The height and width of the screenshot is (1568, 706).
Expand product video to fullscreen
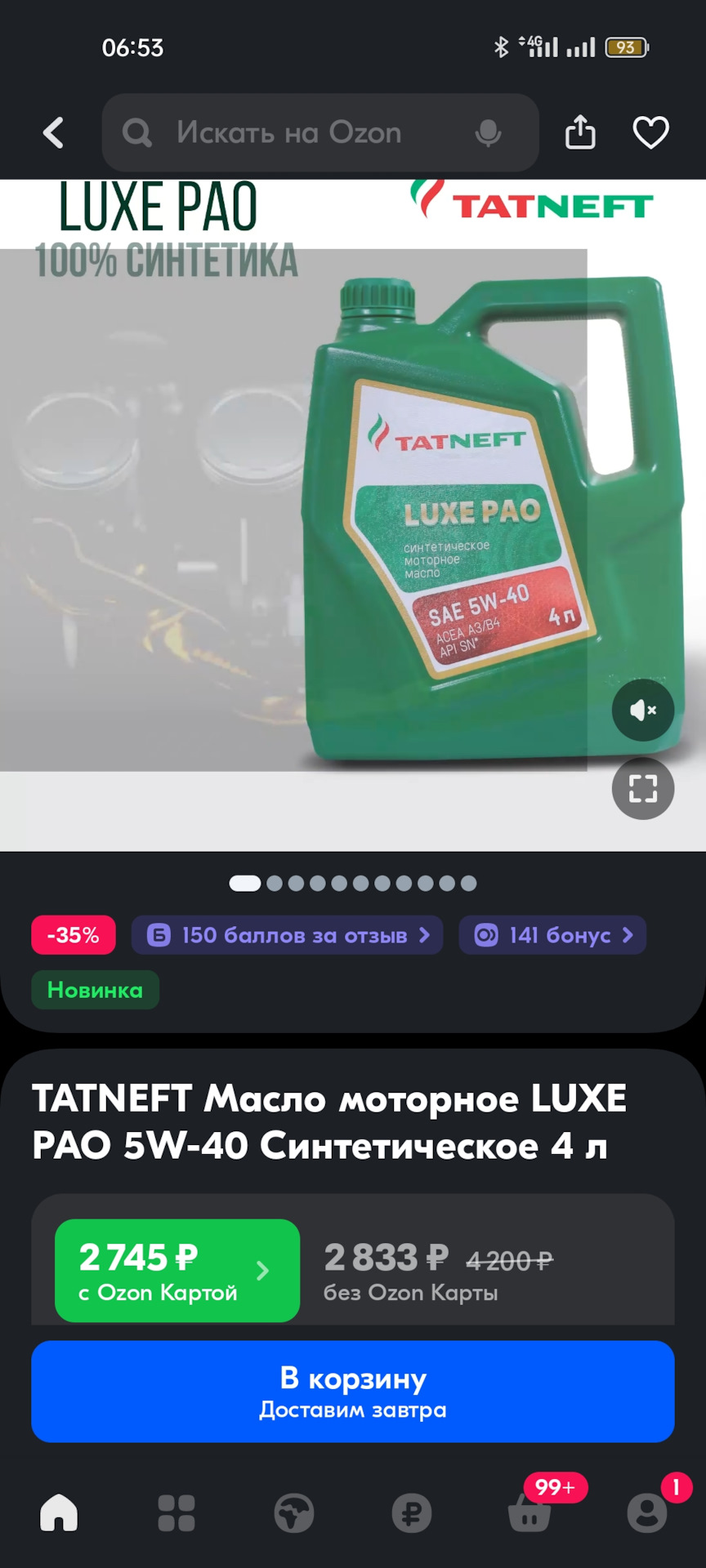(x=643, y=788)
